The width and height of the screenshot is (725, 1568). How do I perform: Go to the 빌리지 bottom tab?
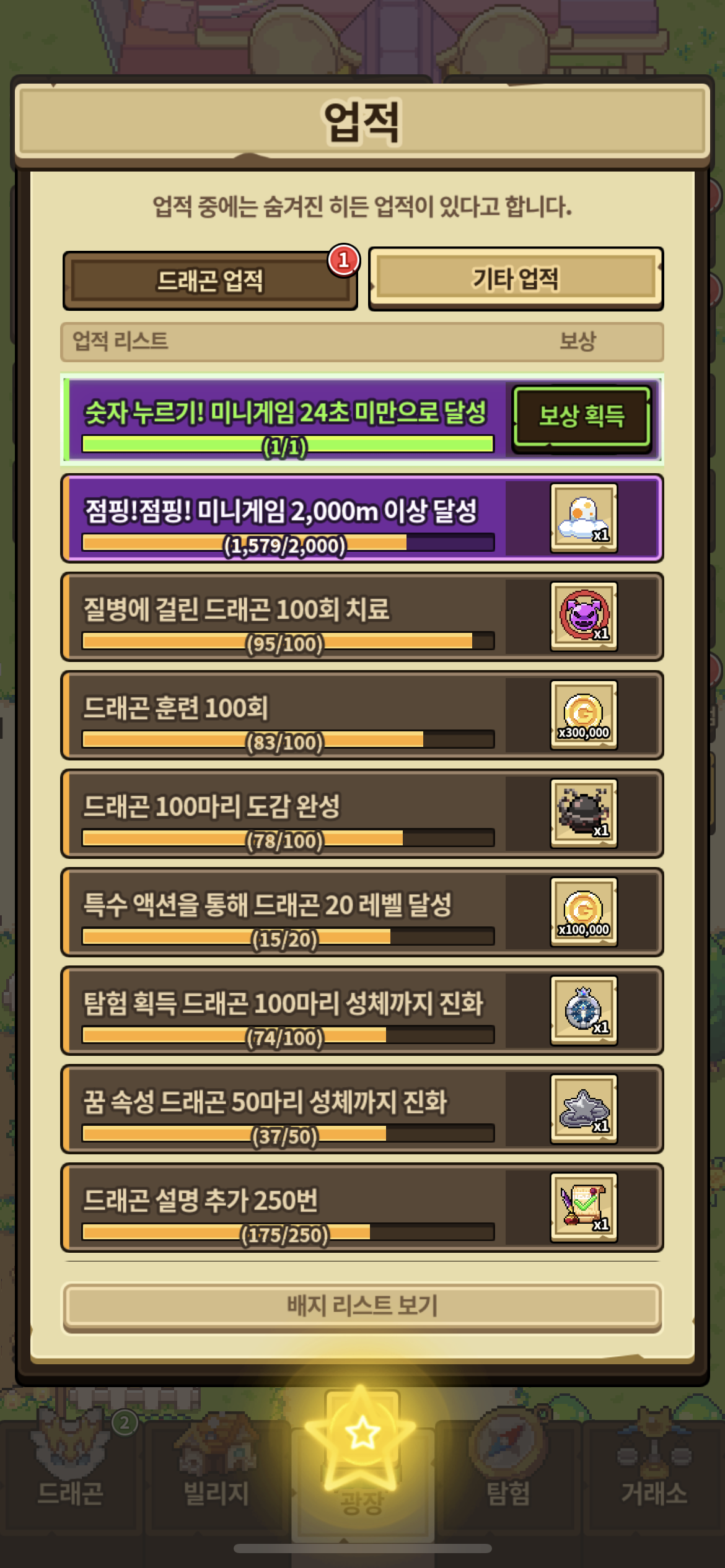[x=217, y=1475]
